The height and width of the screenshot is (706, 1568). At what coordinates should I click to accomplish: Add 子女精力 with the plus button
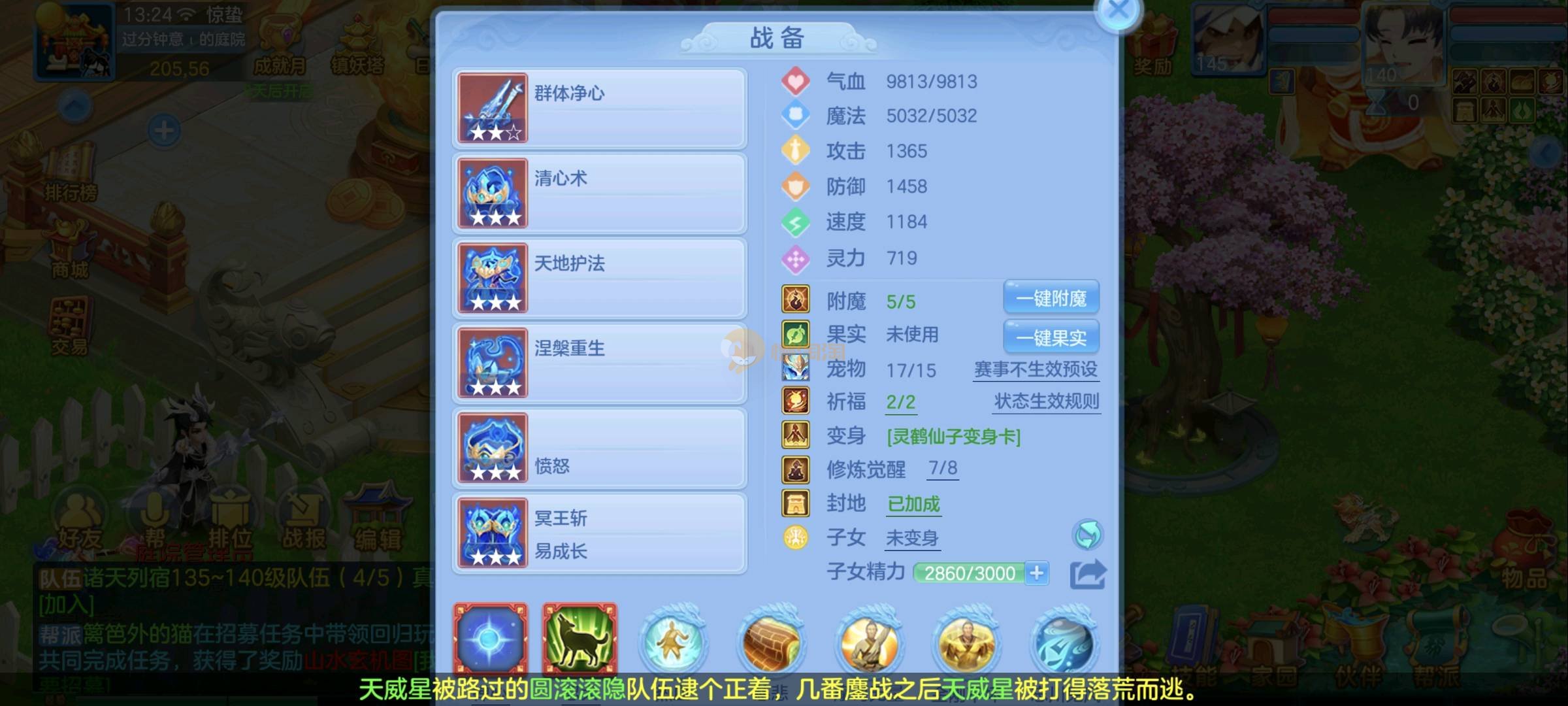click(1037, 573)
